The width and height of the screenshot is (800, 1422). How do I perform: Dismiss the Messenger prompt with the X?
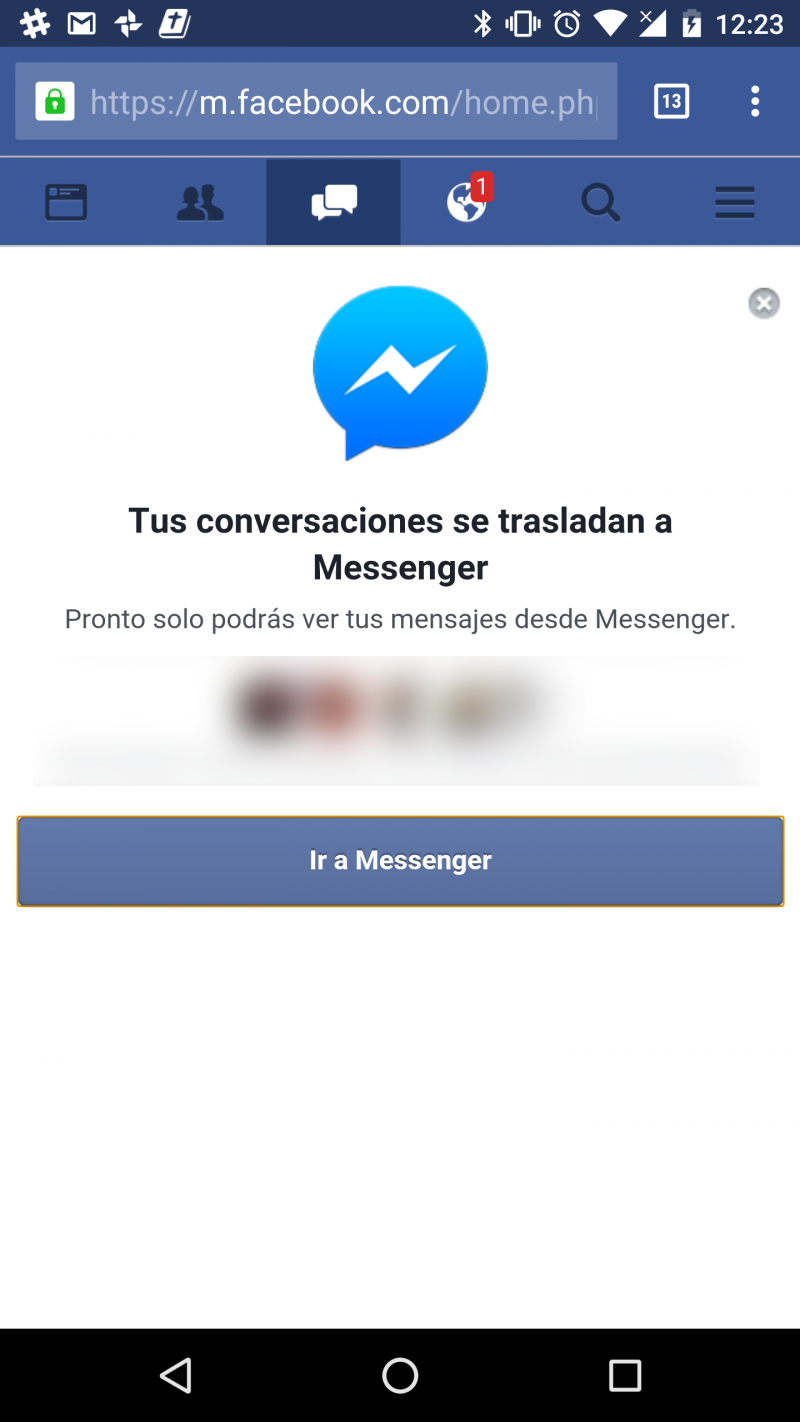point(764,303)
